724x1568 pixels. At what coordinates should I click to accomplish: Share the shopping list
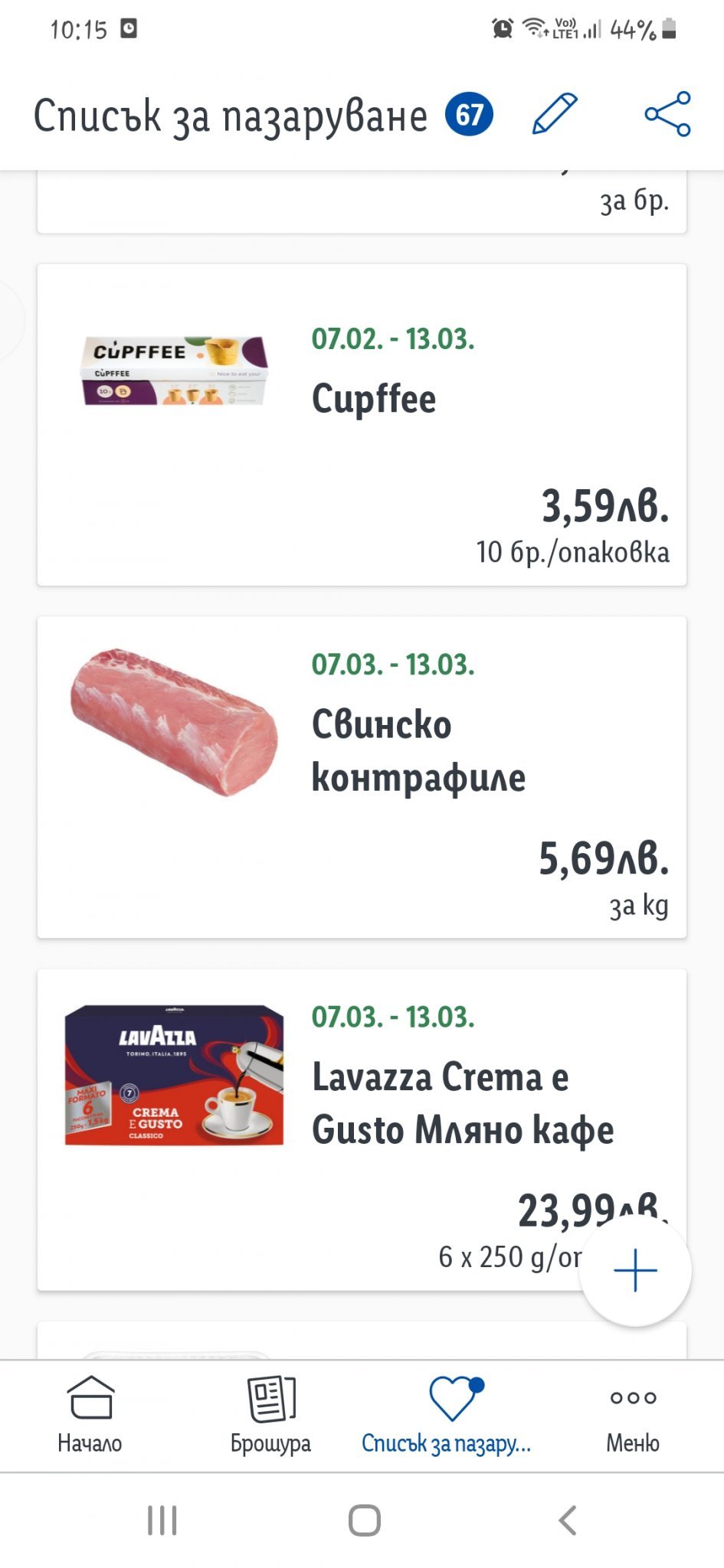667,114
